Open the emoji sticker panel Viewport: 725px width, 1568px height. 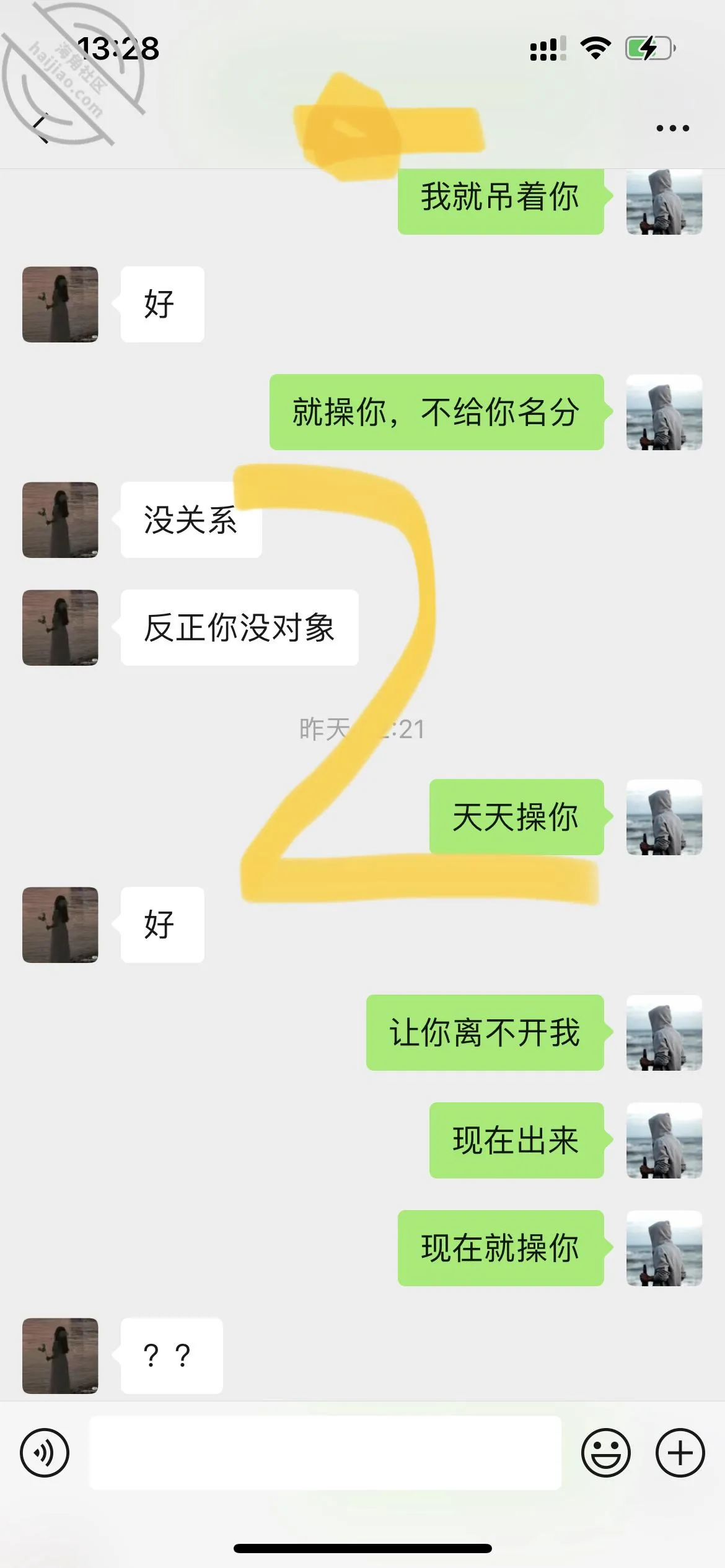[x=606, y=1453]
